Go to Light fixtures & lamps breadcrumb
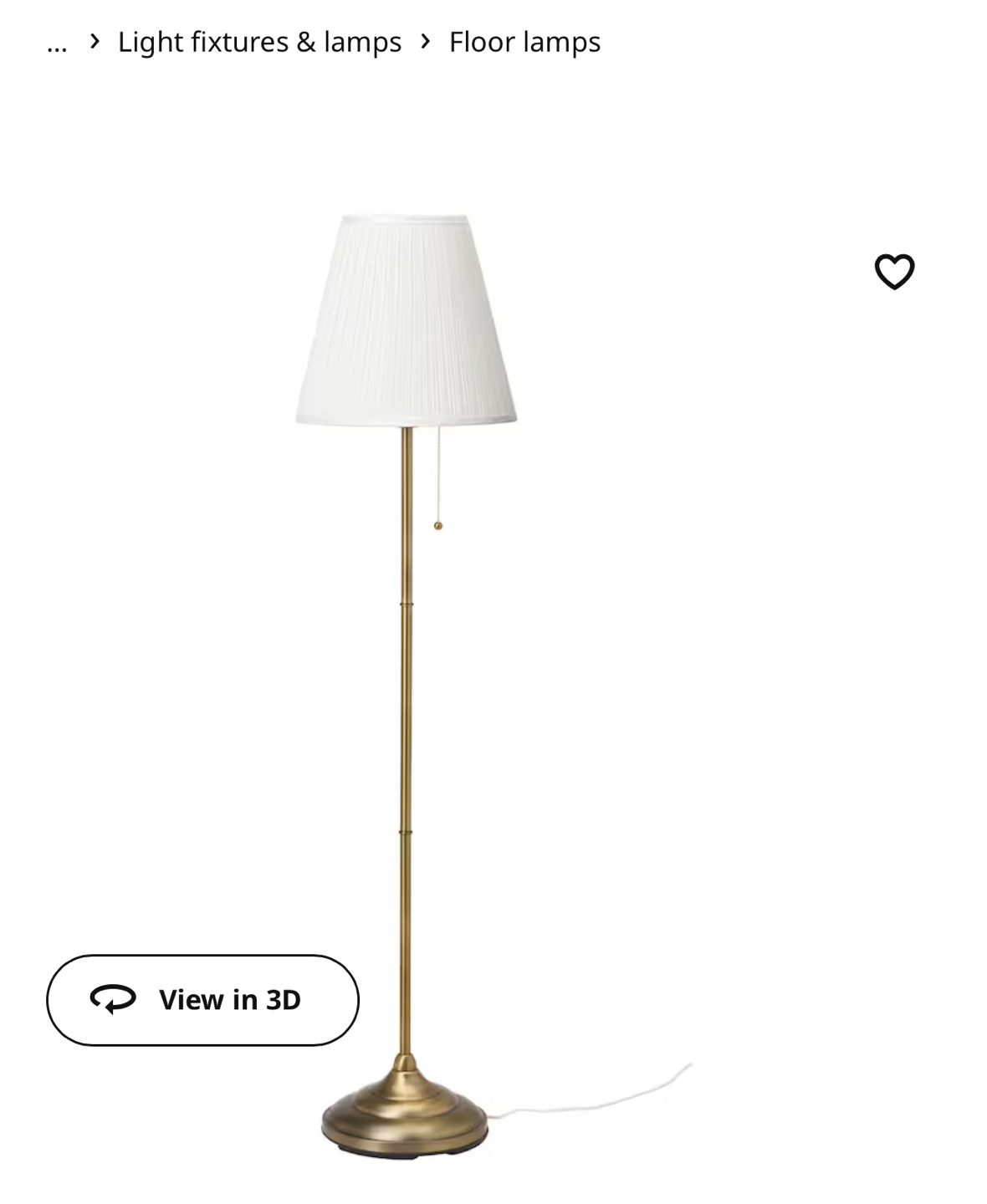Viewport: 987px width, 1204px height. point(259,42)
